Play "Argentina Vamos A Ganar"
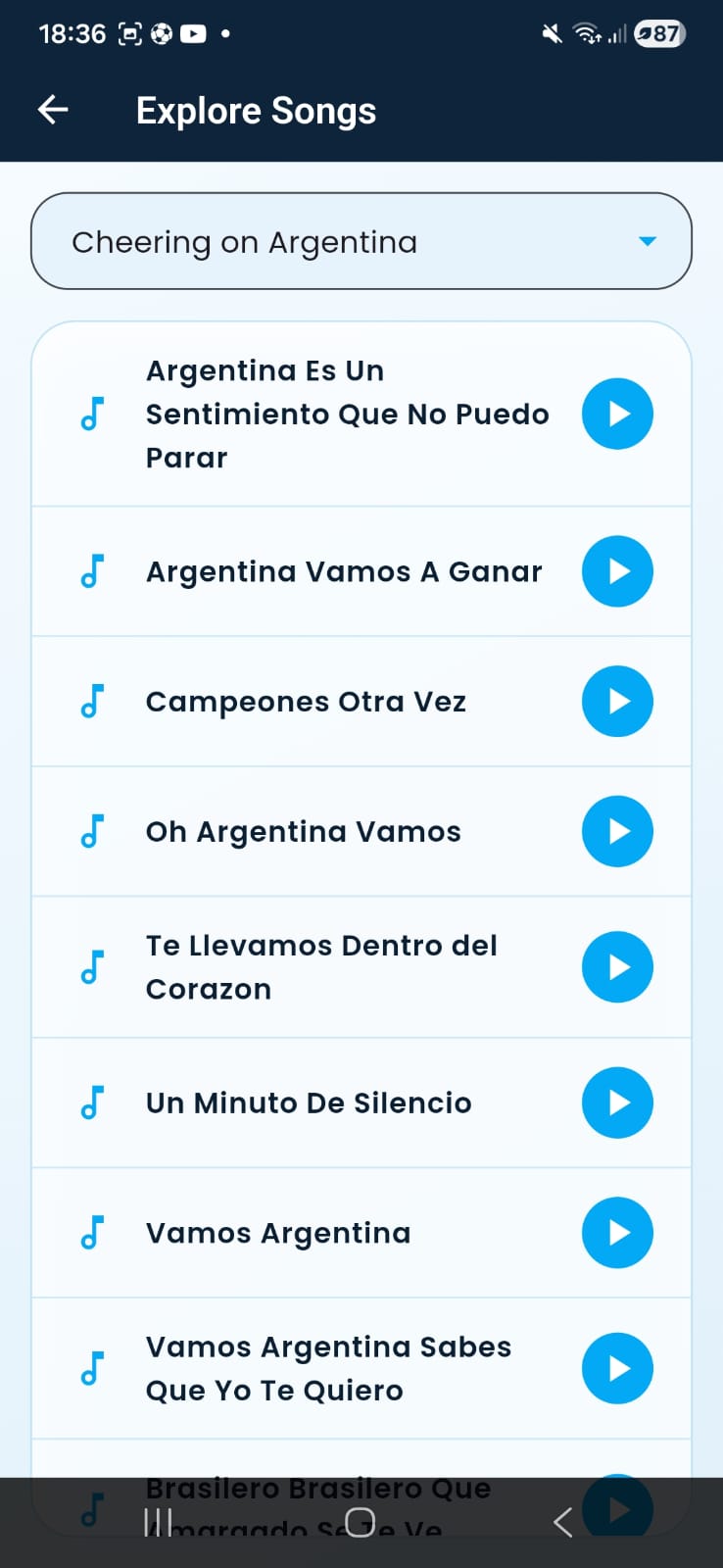723x1568 pixels. (x=617, y=571)
